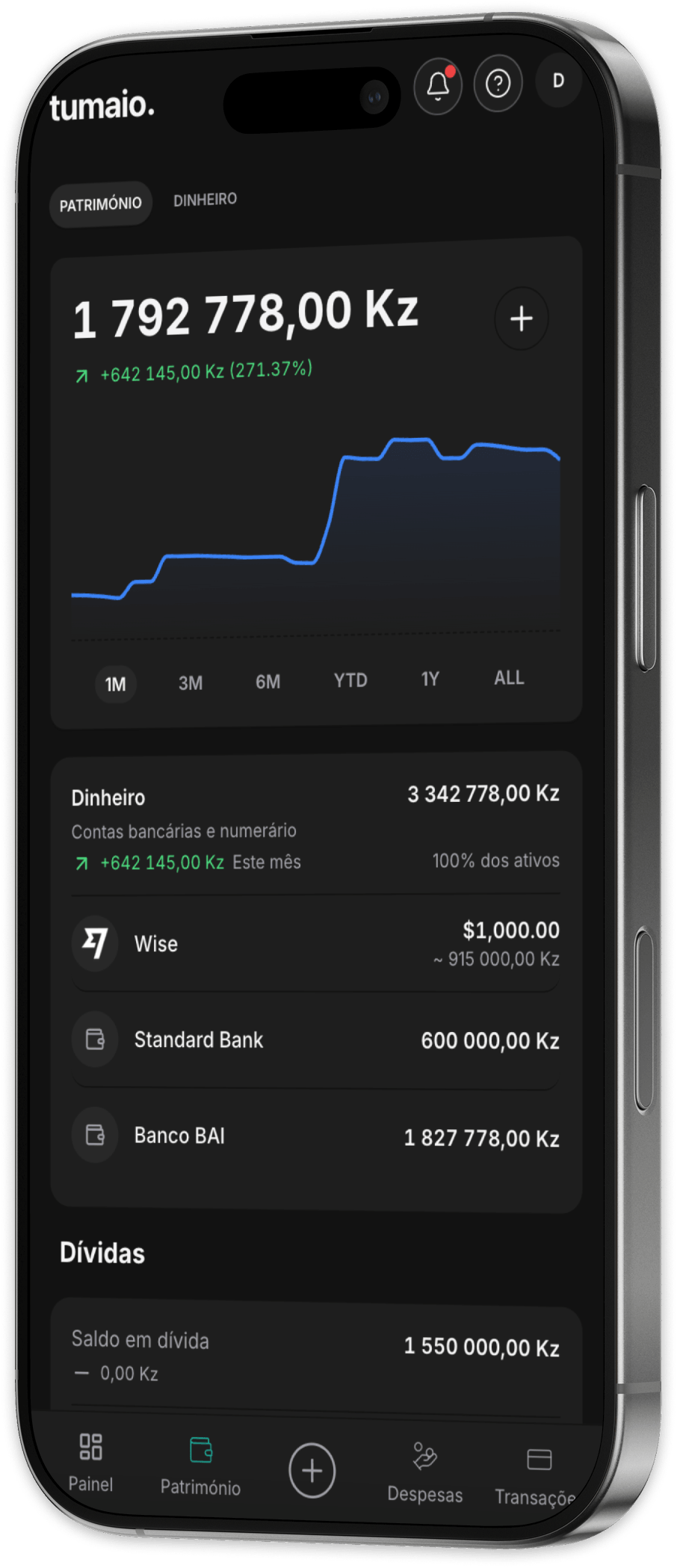Click the Banco BAI wallet icon
Viewport: 677px width, 1568px height.
coord(94,1135)
